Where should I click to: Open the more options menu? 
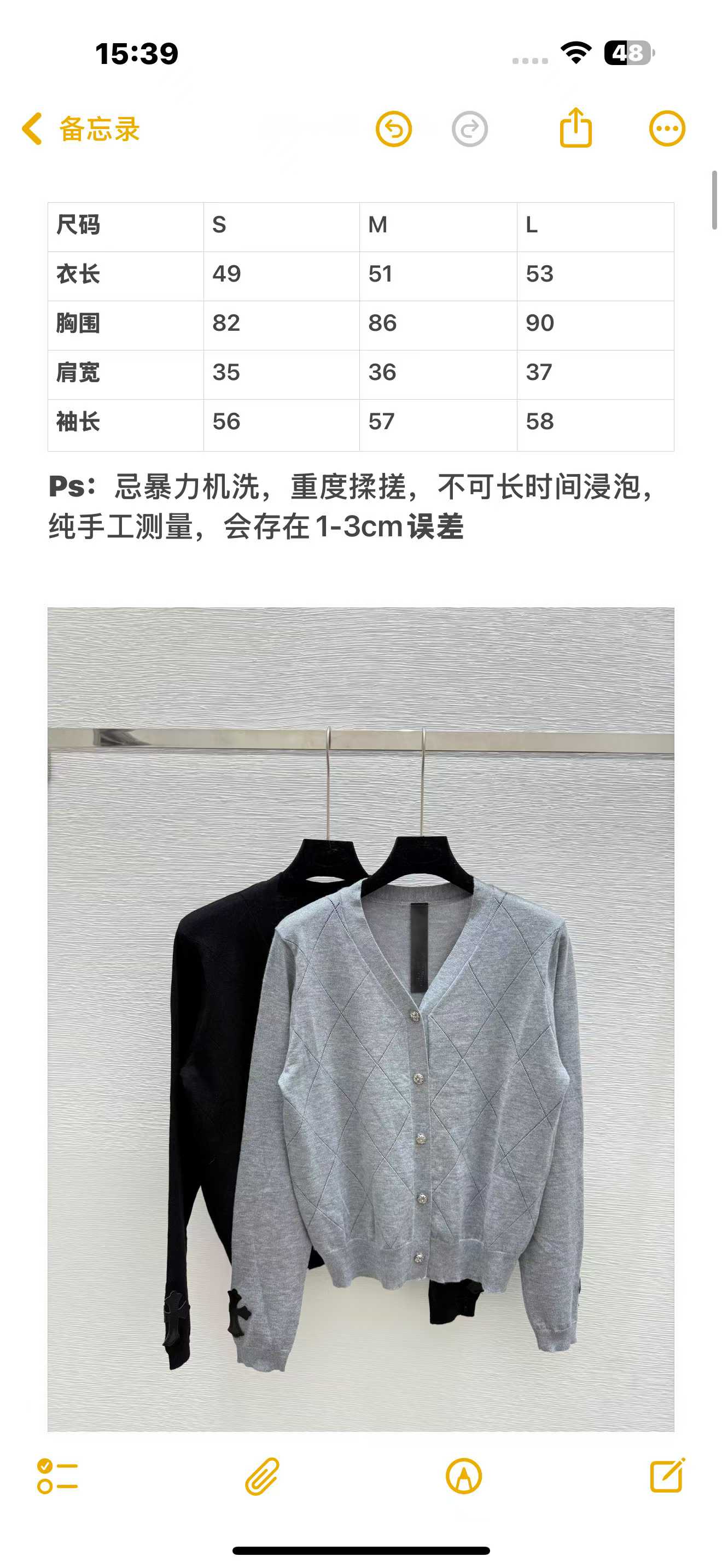point(667,129)
